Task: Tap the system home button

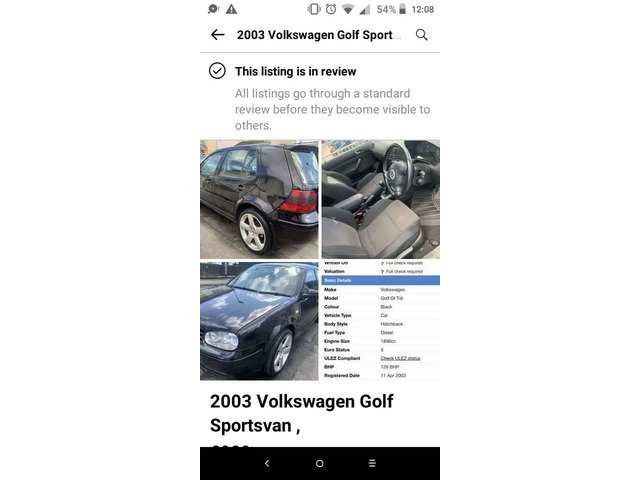Action: [x=319, y=464]
